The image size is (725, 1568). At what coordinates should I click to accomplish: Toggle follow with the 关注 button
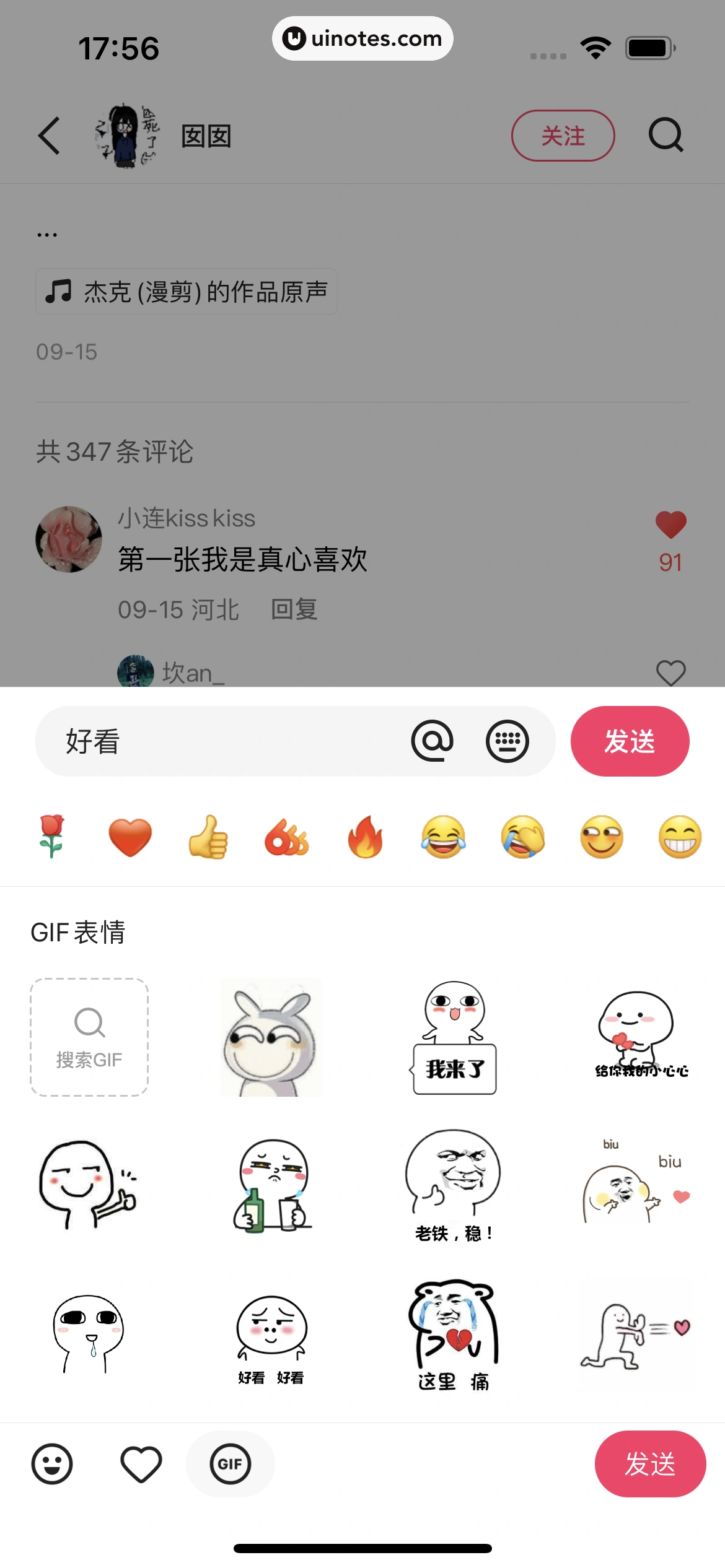(562, 136)
